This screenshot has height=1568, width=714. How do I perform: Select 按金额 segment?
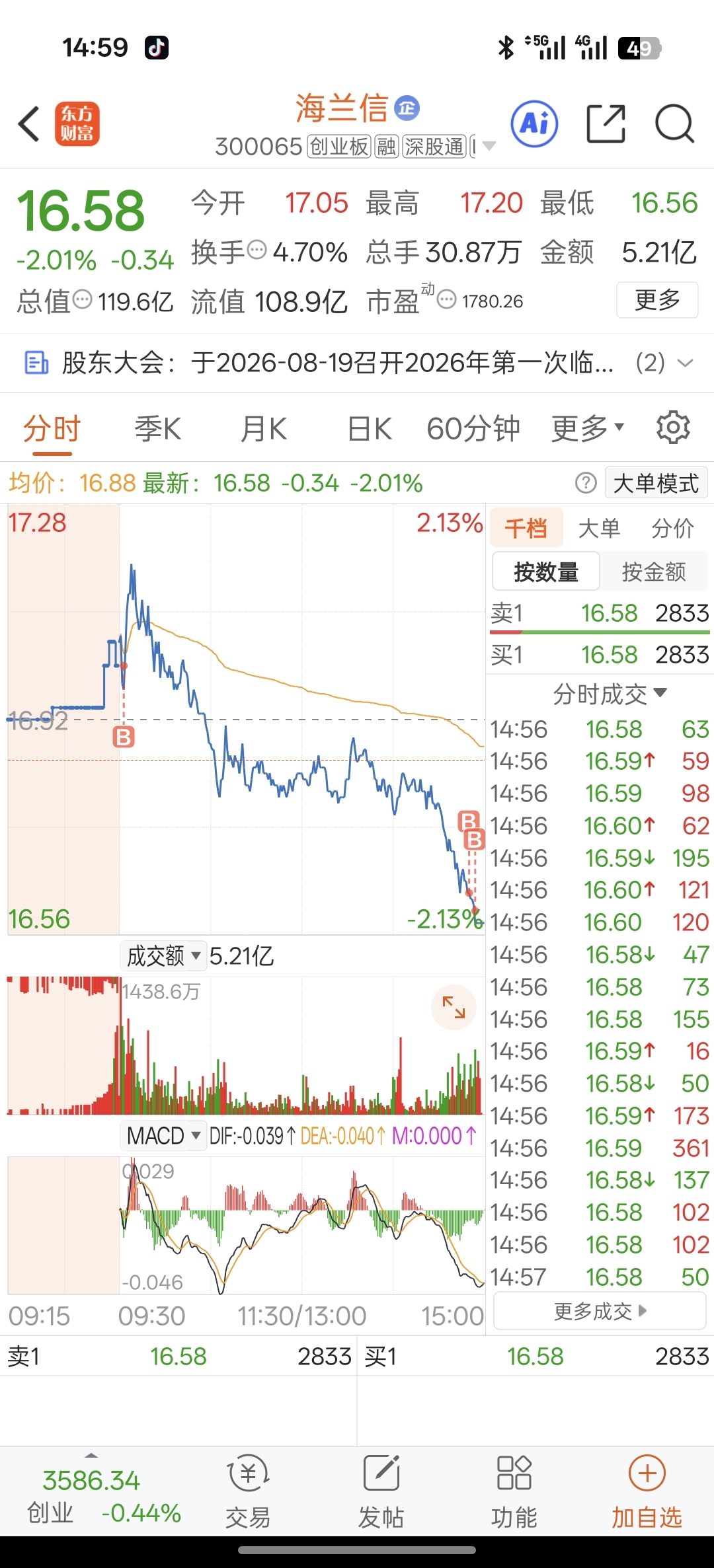(x=654, y=572)
